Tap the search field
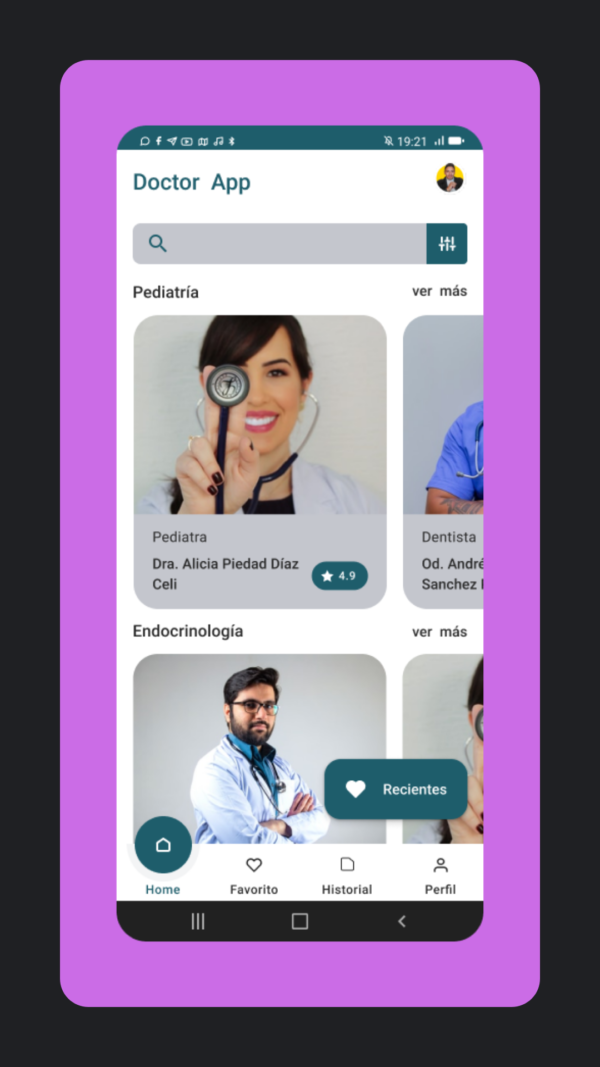This screenshot has width=600, height=1067. (x=280, y=244)
